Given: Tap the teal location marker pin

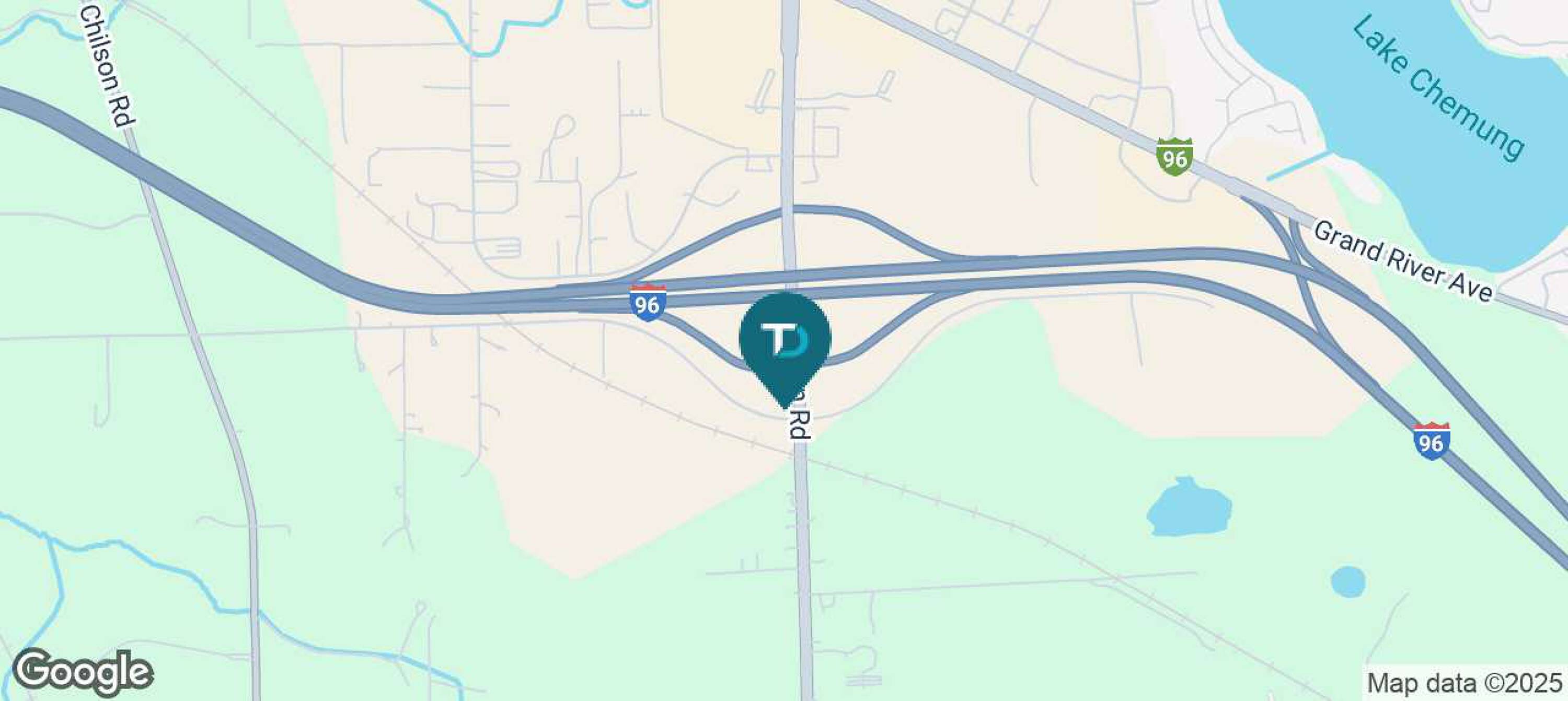Looking at the screenshot, I should coord(785,347).
